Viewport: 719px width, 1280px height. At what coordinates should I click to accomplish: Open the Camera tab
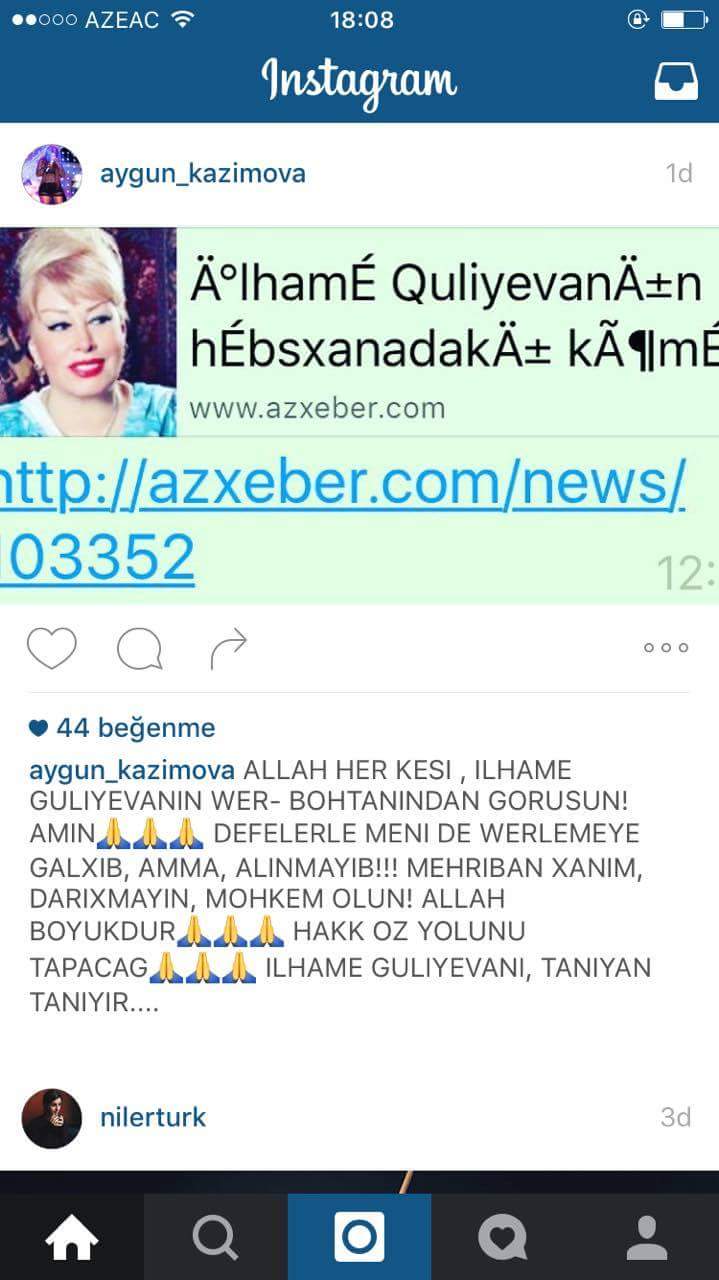point(359,1238)
